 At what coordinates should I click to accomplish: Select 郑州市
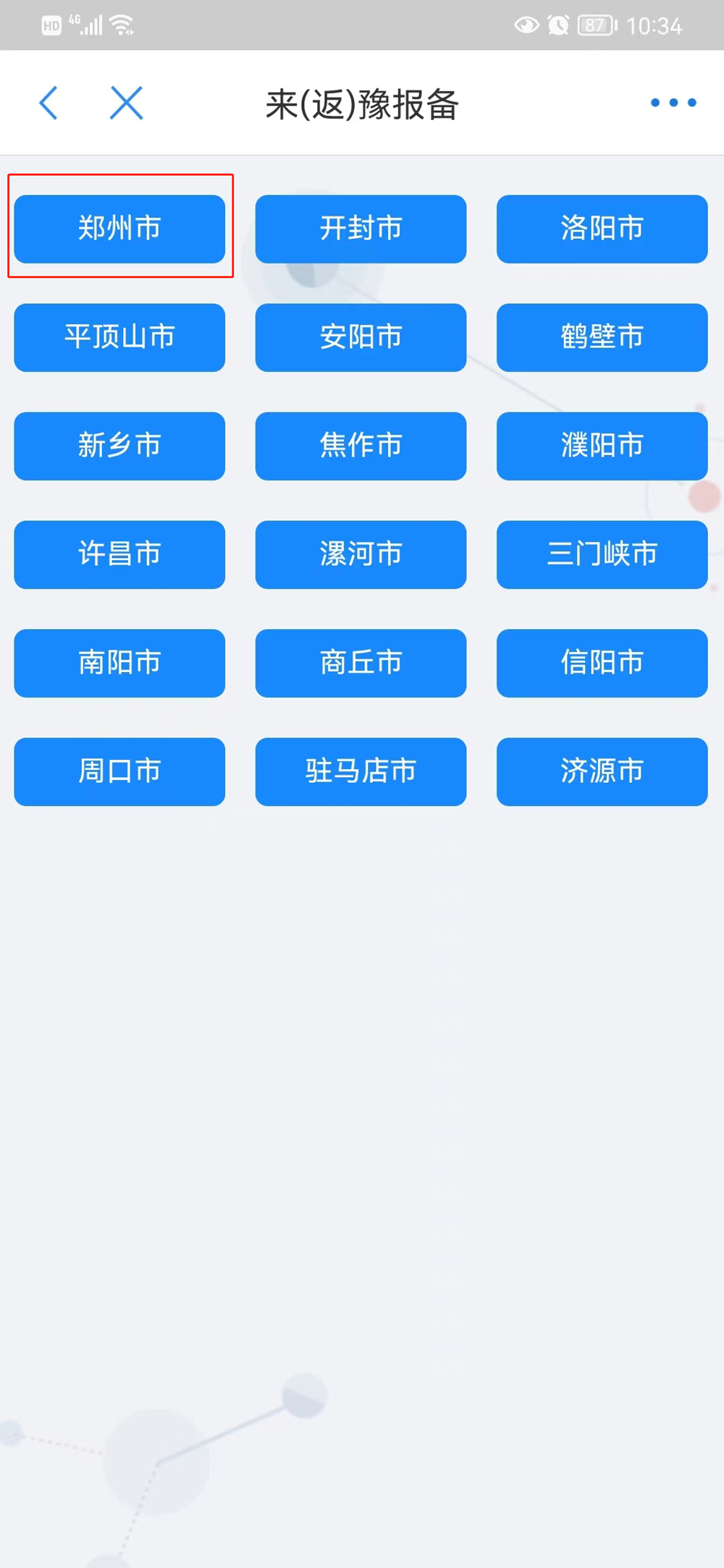click(x=119, y=229)
